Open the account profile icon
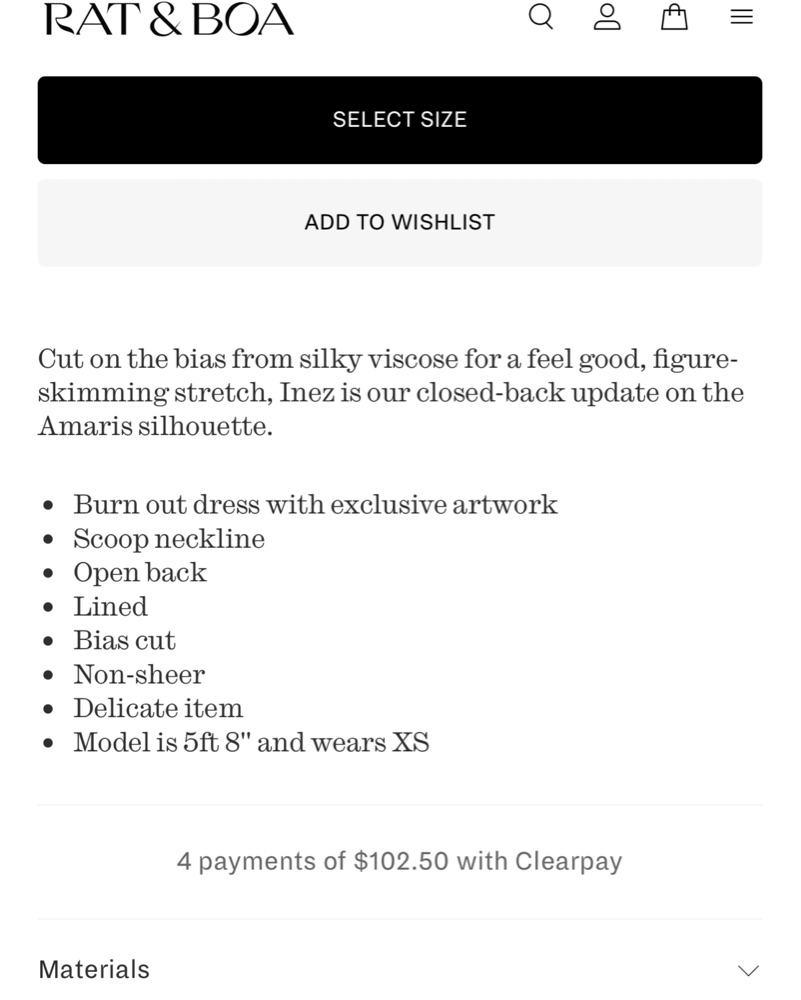 click(607, 17)
